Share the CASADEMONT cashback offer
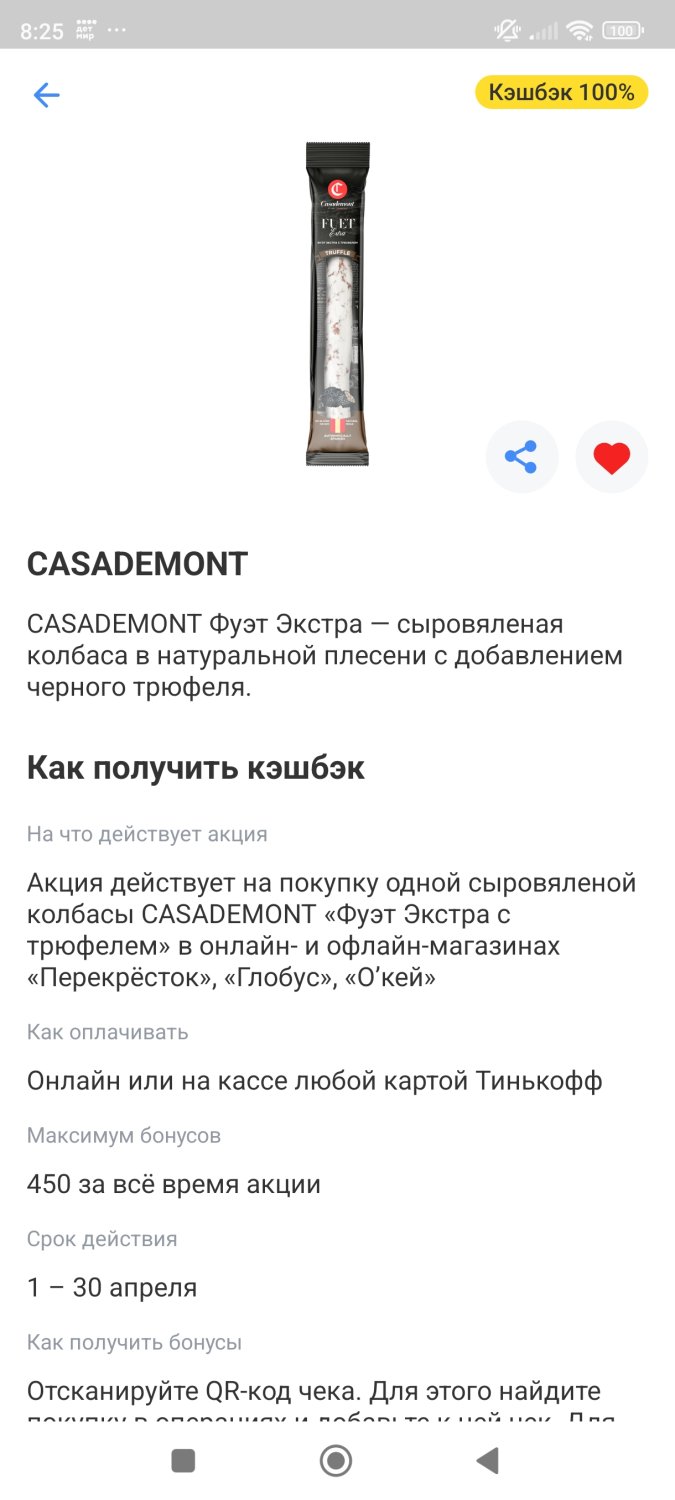 coord(521,458)
